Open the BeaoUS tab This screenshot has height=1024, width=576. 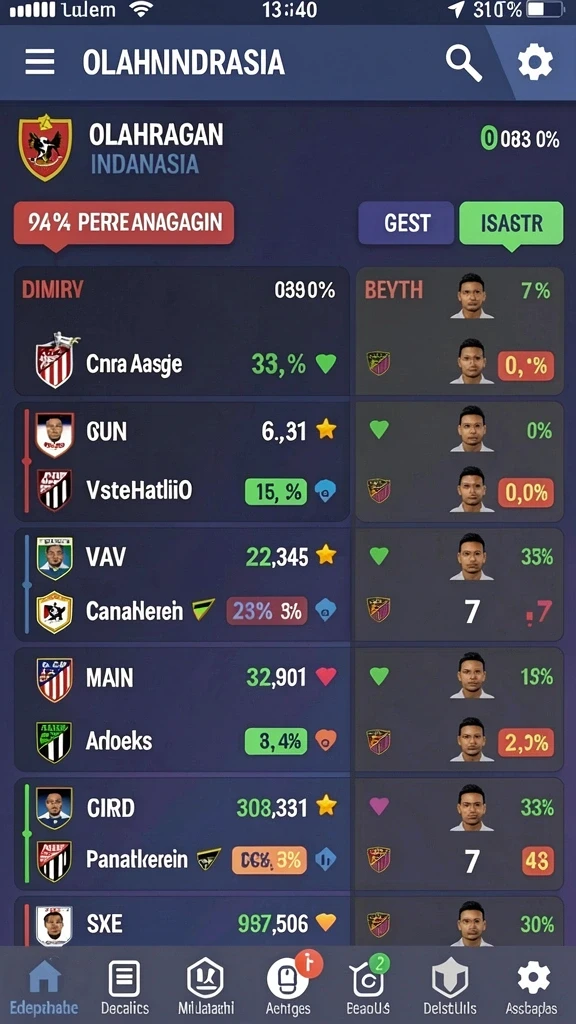(x=368, y=987)
